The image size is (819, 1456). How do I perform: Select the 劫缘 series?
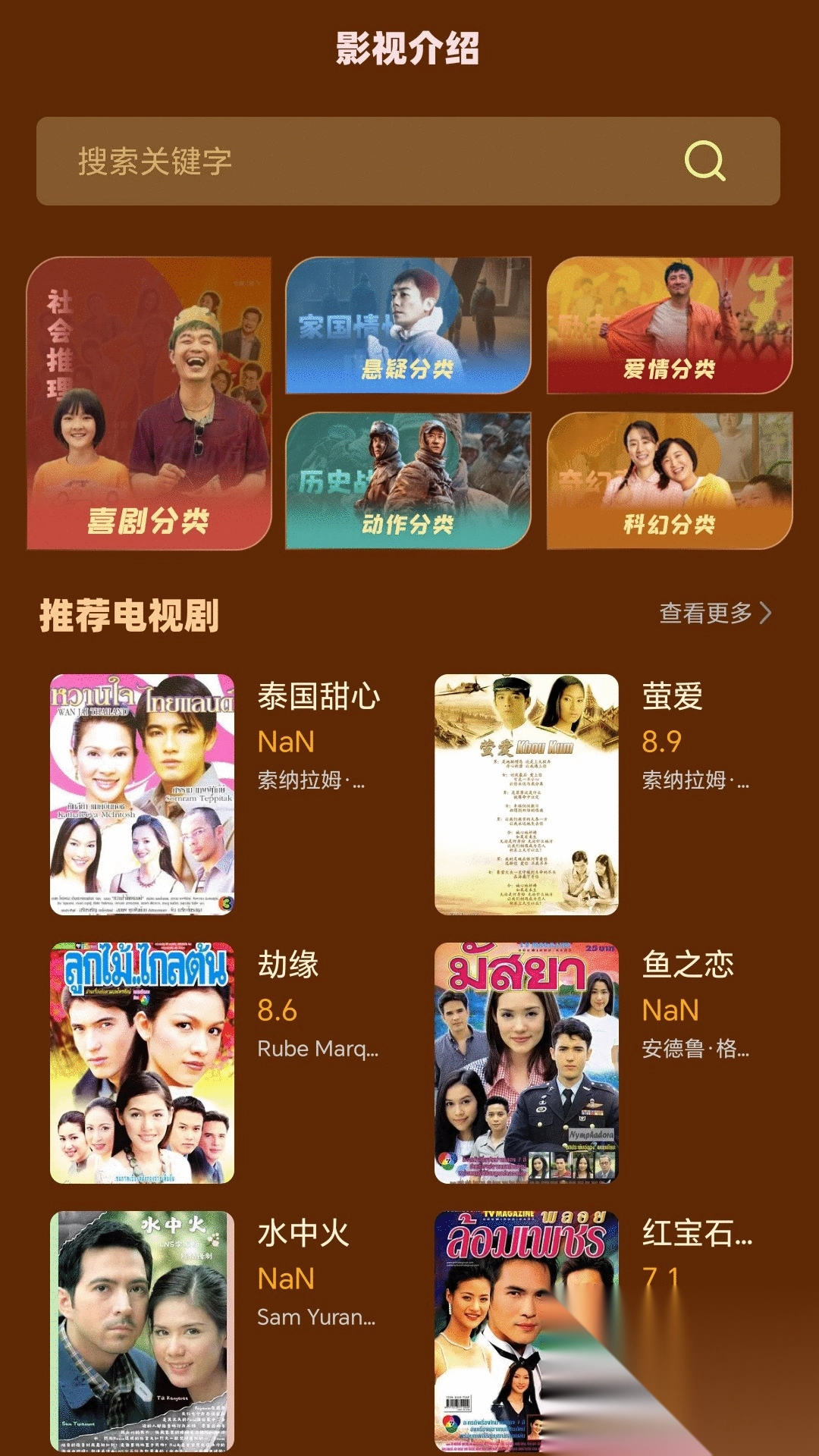[x=143, y=1062]
